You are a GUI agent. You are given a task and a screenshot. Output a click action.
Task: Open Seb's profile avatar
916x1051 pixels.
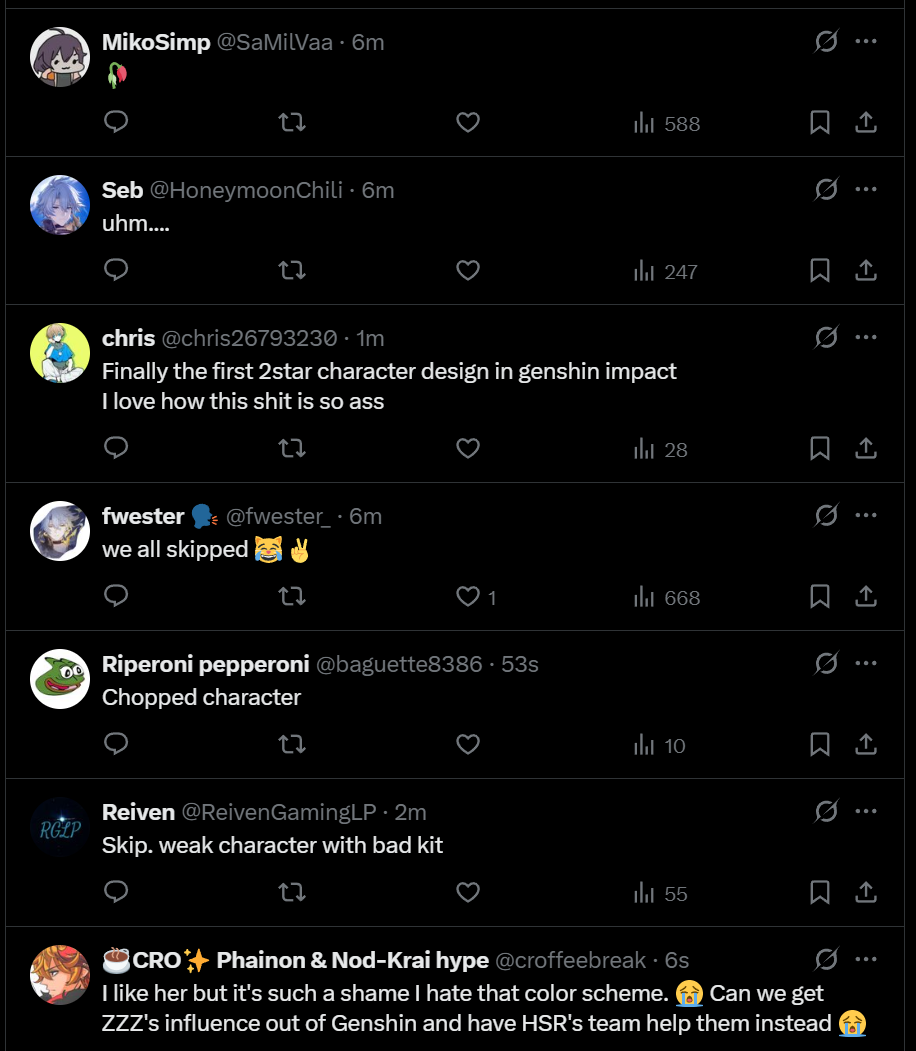[x=60, y=205]
